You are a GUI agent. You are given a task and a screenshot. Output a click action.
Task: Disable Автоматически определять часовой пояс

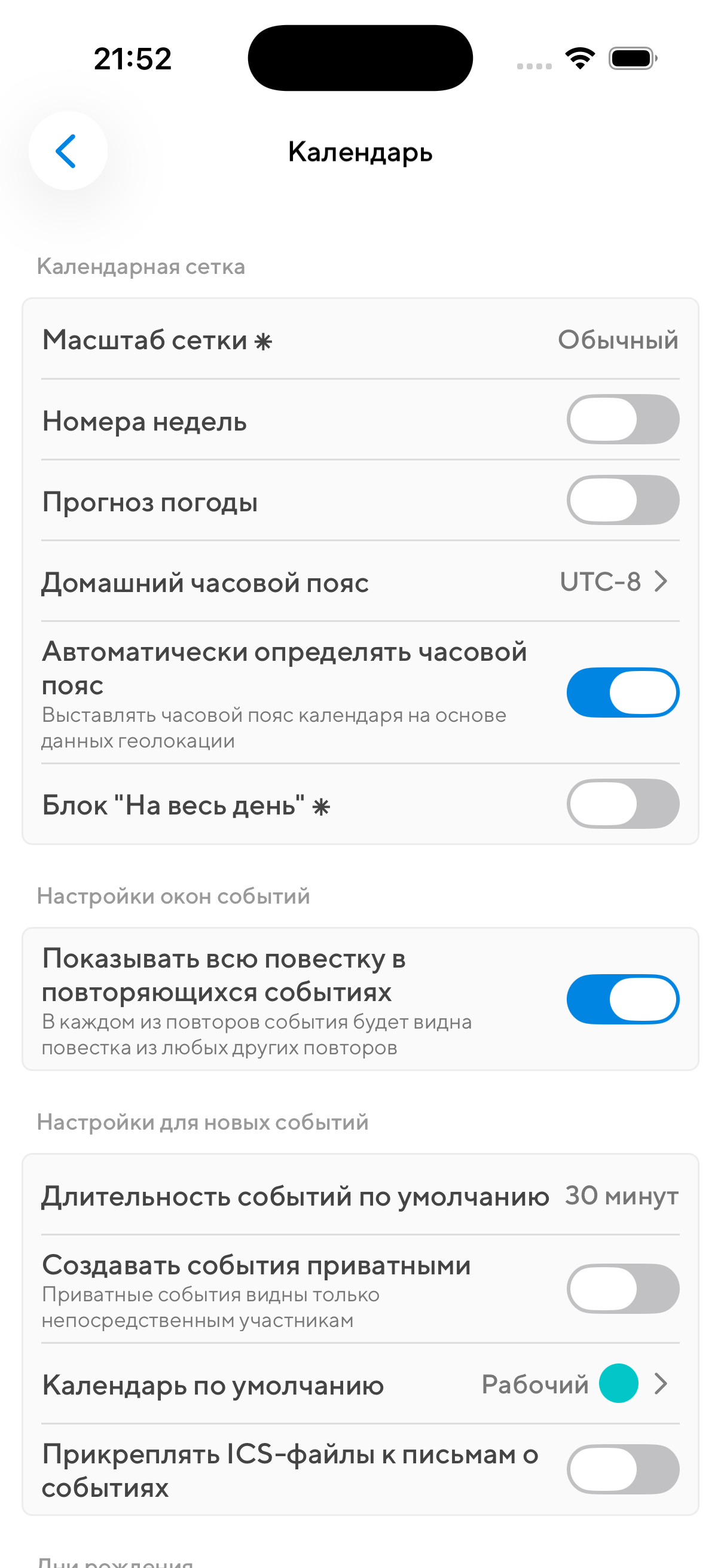tap(622, 693)
